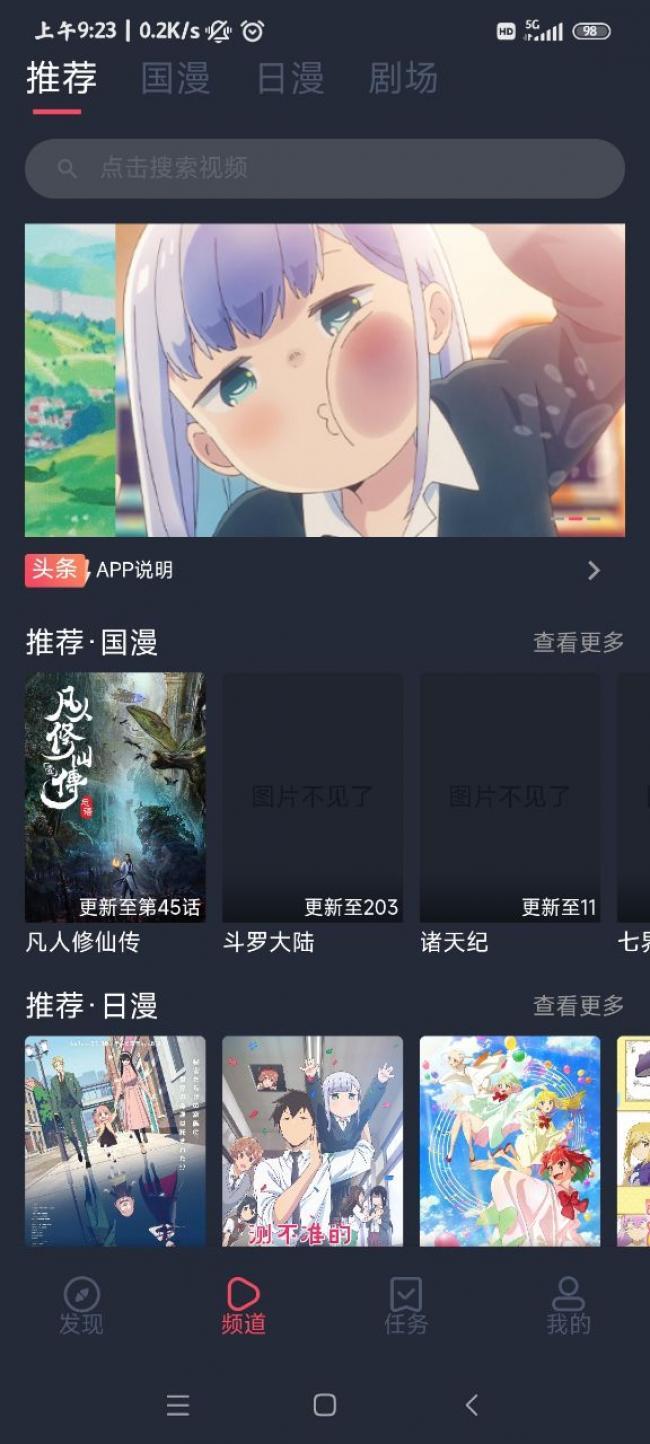Open the 任务 tab

pos(406,1306)
